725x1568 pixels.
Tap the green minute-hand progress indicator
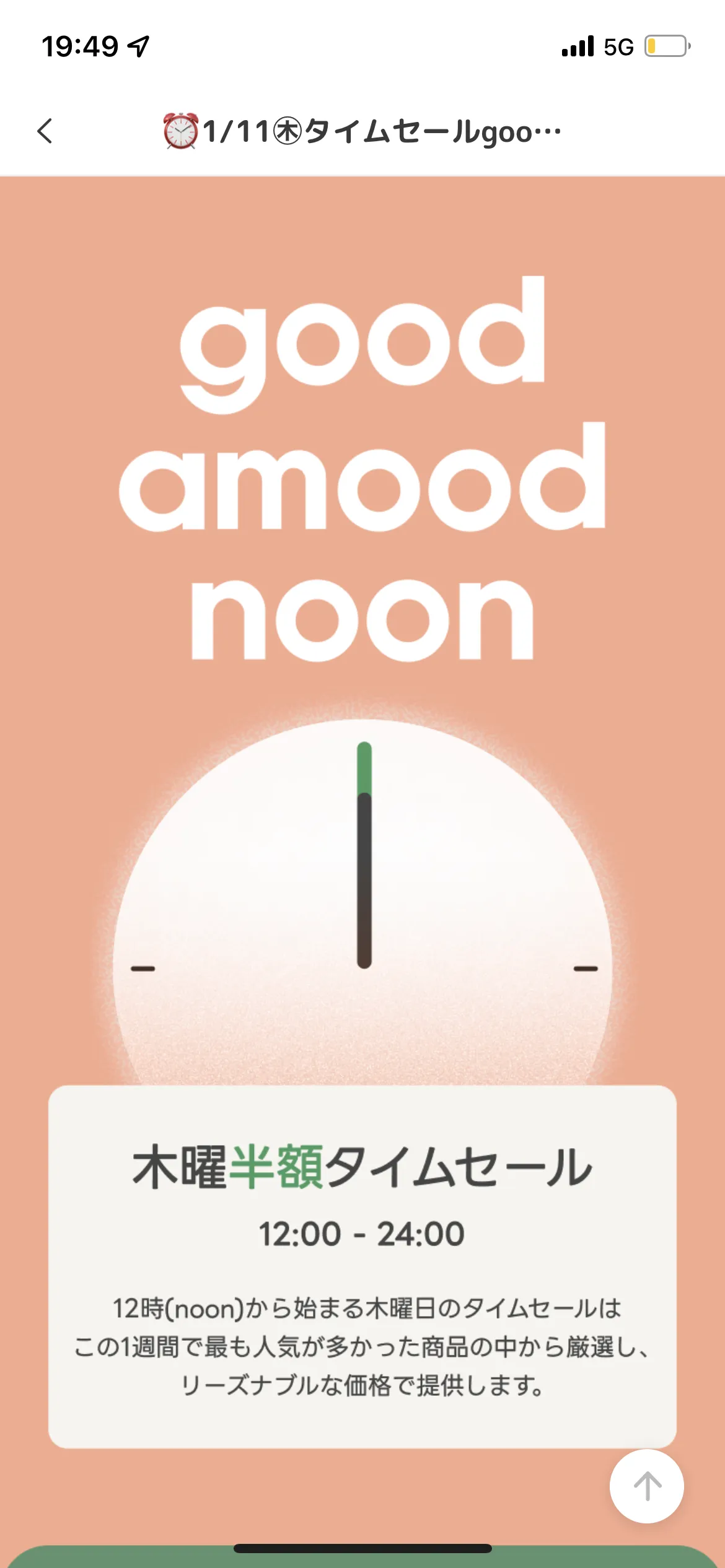point(362,768)
